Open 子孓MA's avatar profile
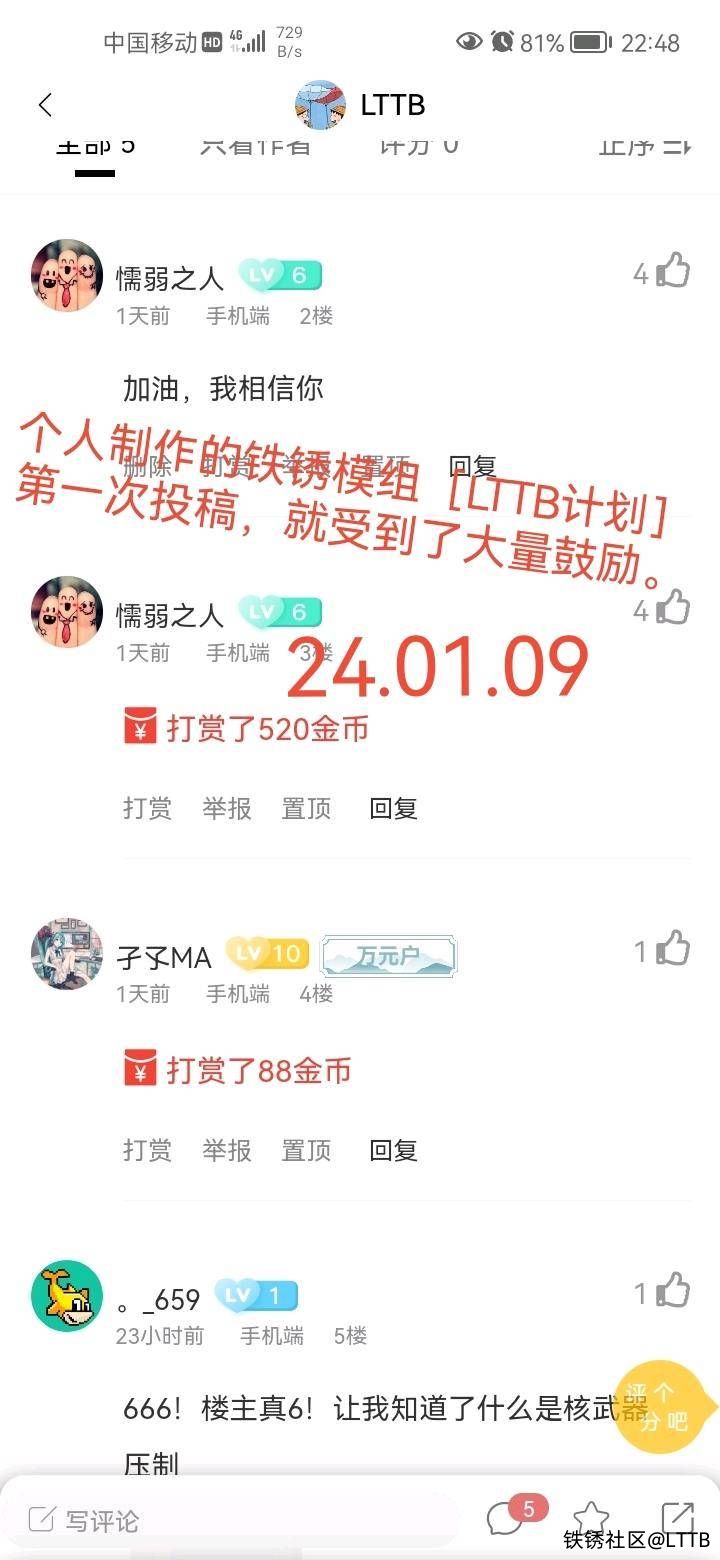720x1560 pixels. pos(67,953)
